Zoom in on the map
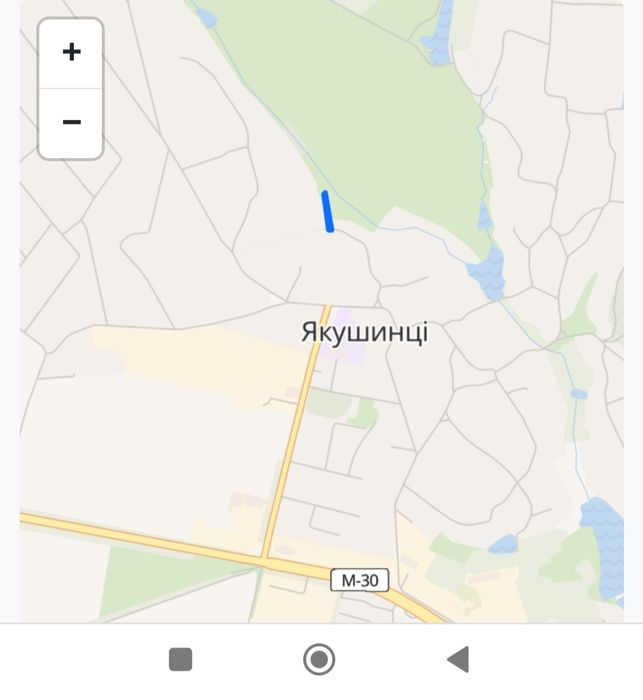This screenshot has width=643, height=700. click(x=71, y=53)
